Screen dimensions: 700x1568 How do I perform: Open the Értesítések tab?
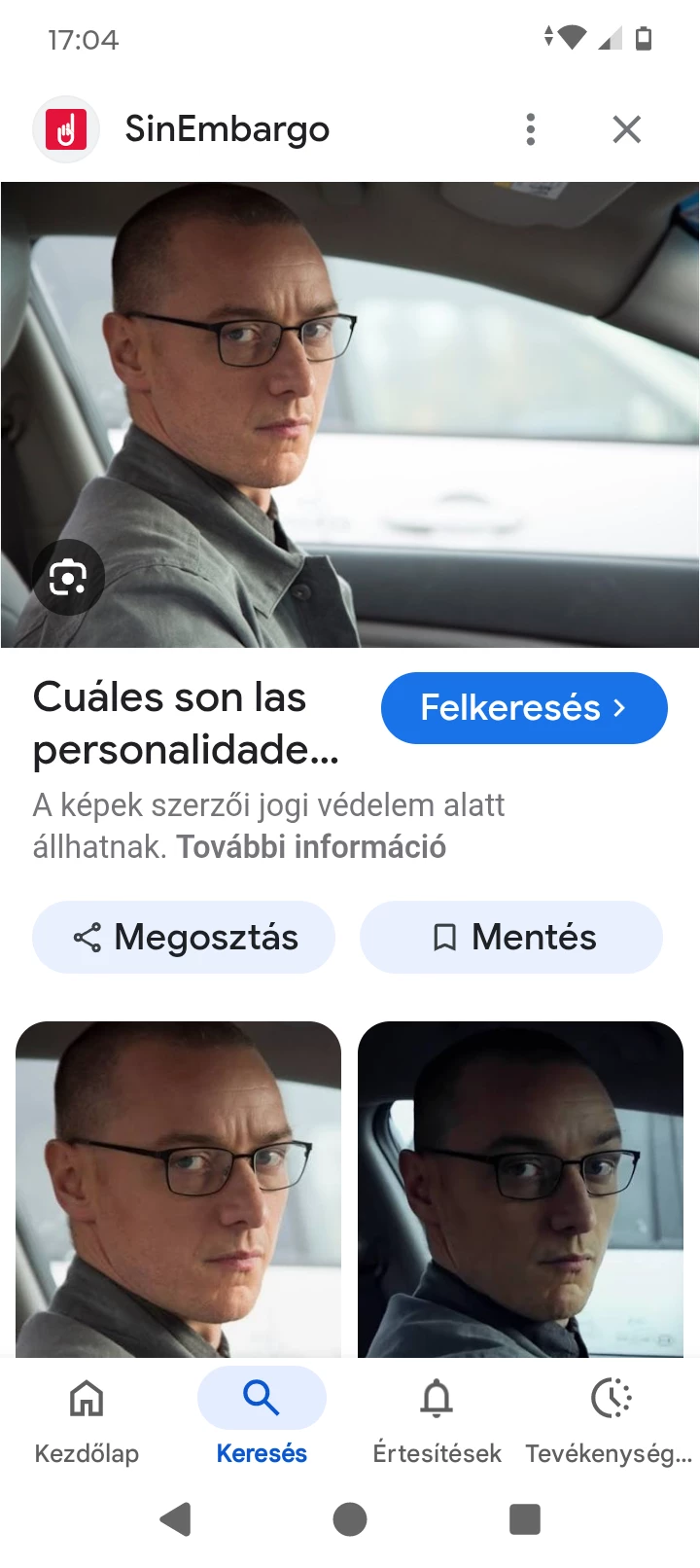click(x=437, y=1418)
